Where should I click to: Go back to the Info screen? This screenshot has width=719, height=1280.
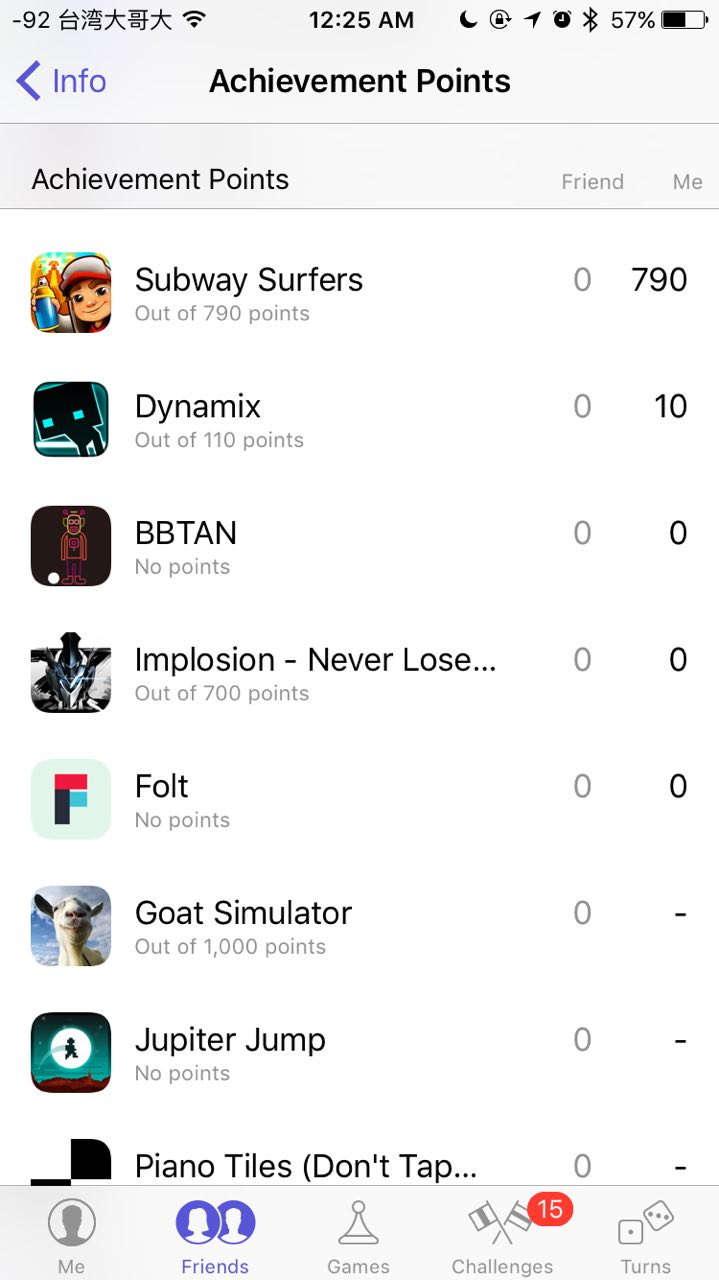(x=62, y=81)
